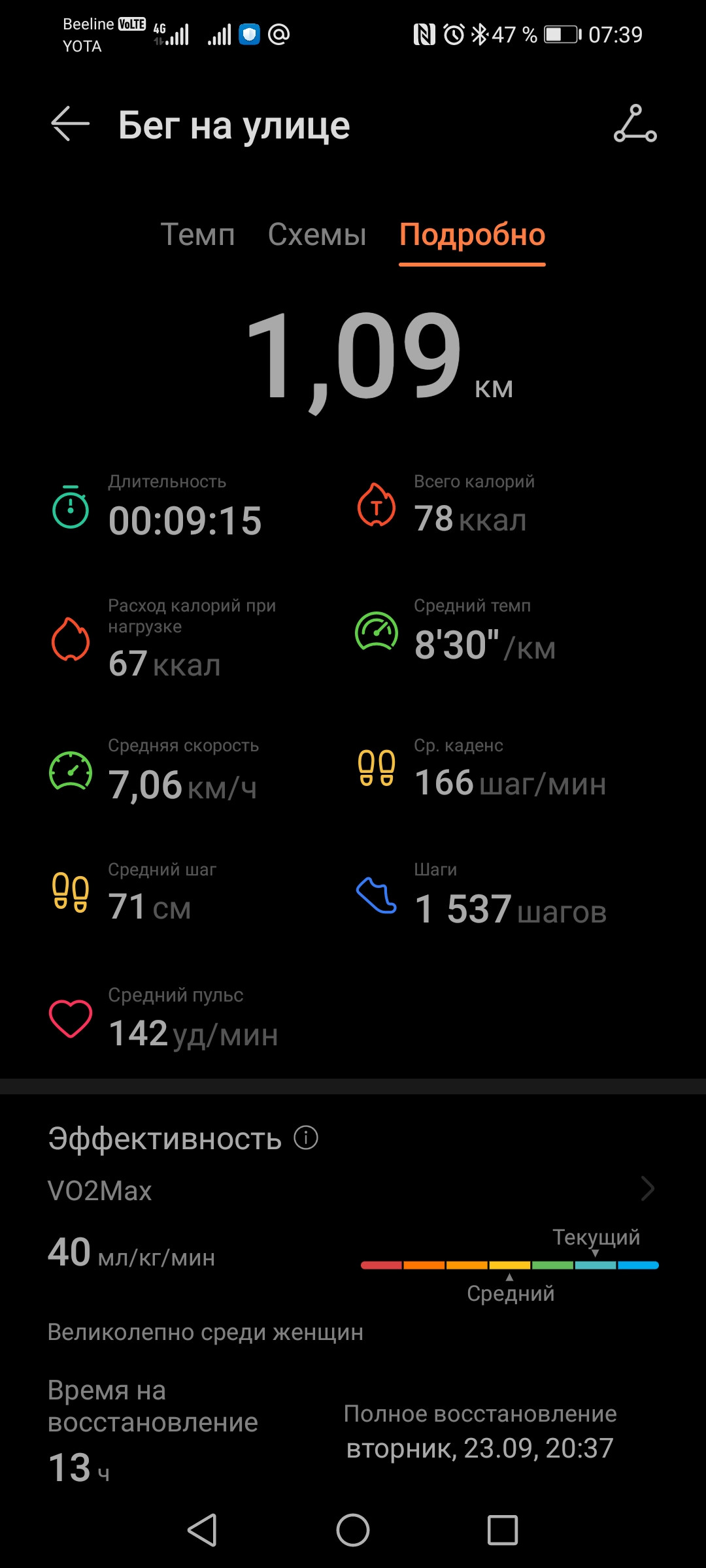Open the route share icon
The height and width of the screenshot is (1568, 706).
(635, 123)
